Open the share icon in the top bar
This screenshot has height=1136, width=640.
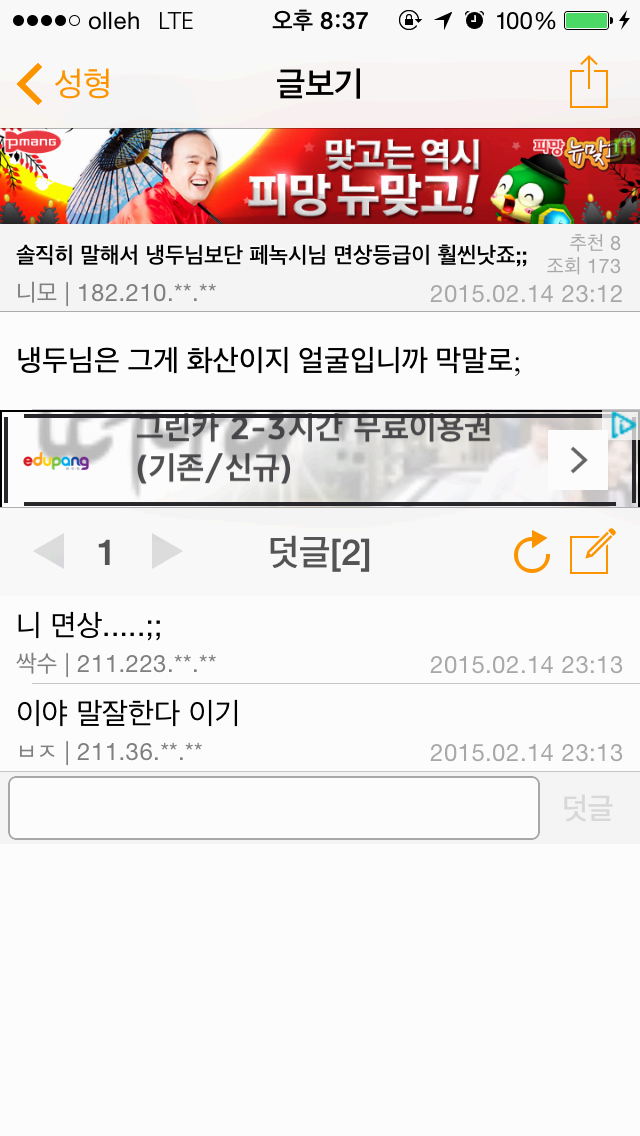[589, 82]
